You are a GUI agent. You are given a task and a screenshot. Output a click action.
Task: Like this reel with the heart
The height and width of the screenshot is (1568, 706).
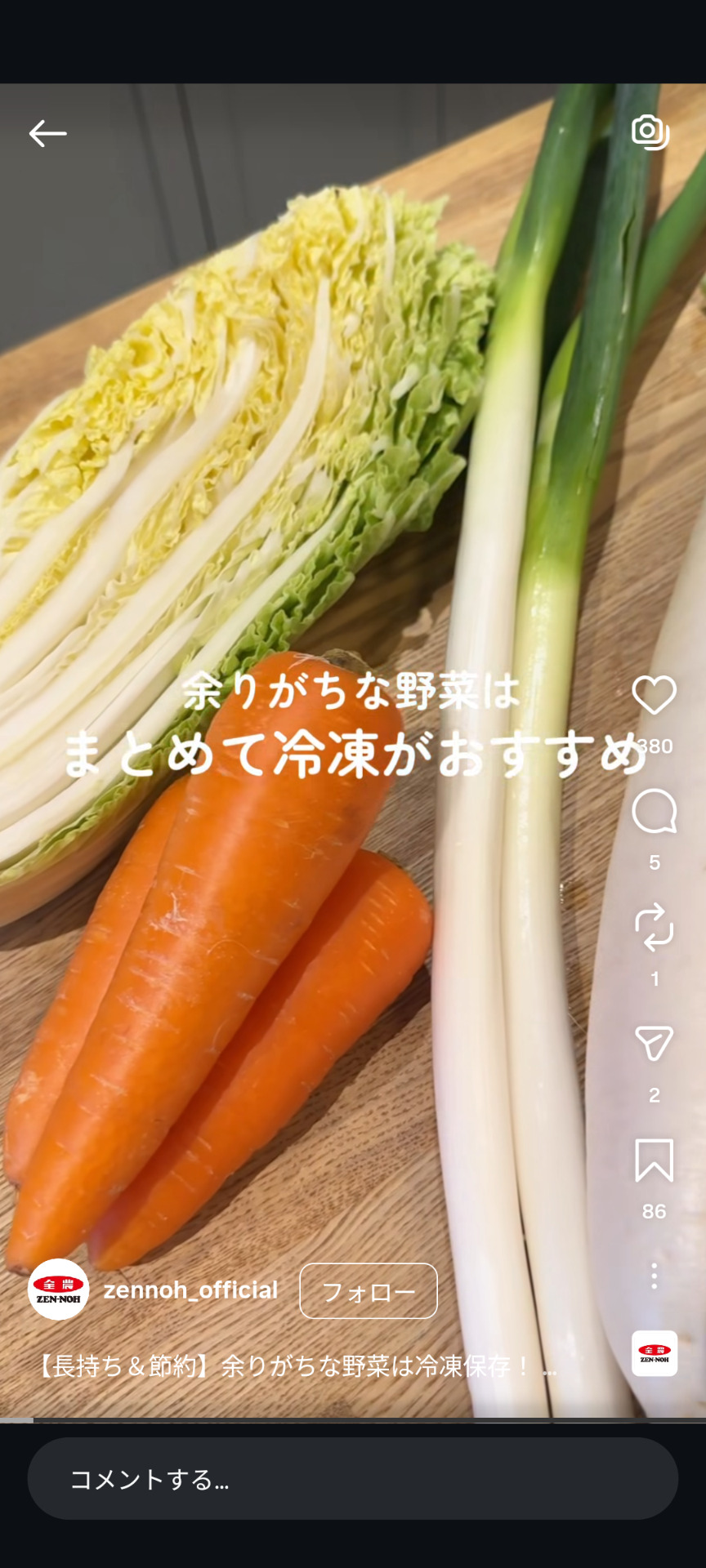(x=654, y=696)
